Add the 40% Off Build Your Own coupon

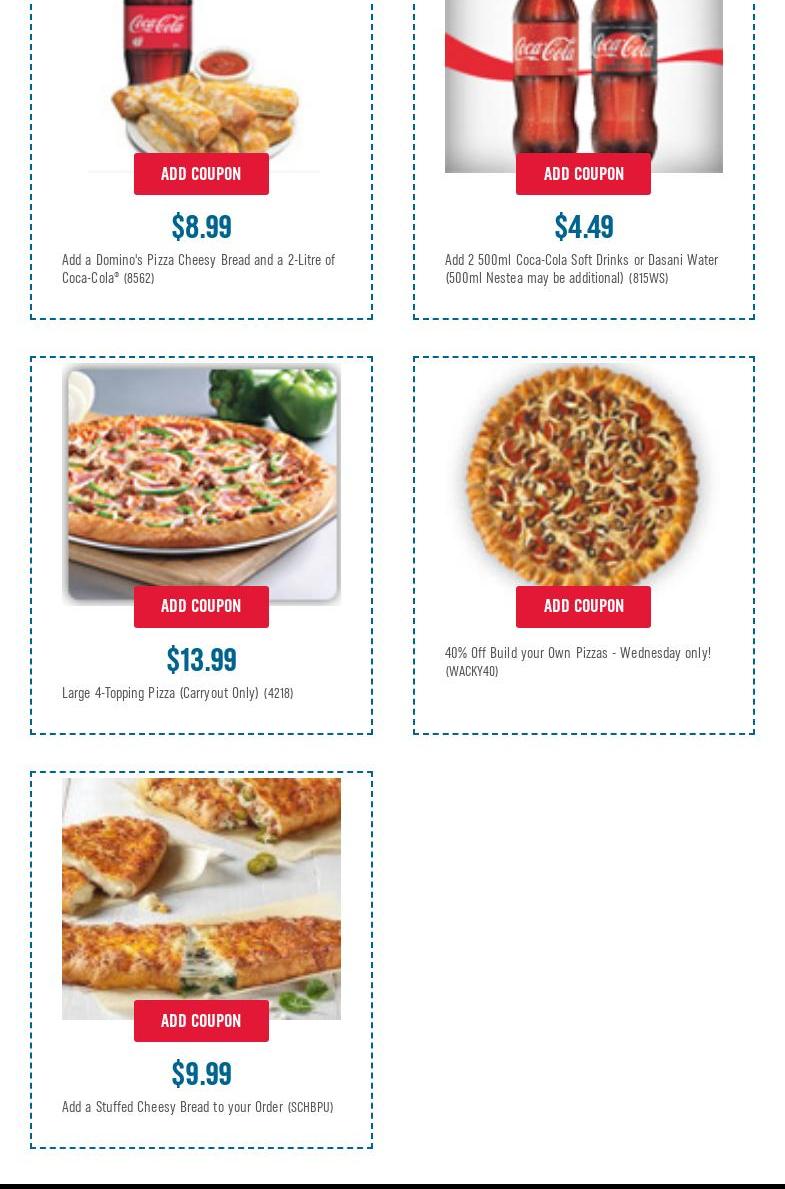(x=583, y=606)
